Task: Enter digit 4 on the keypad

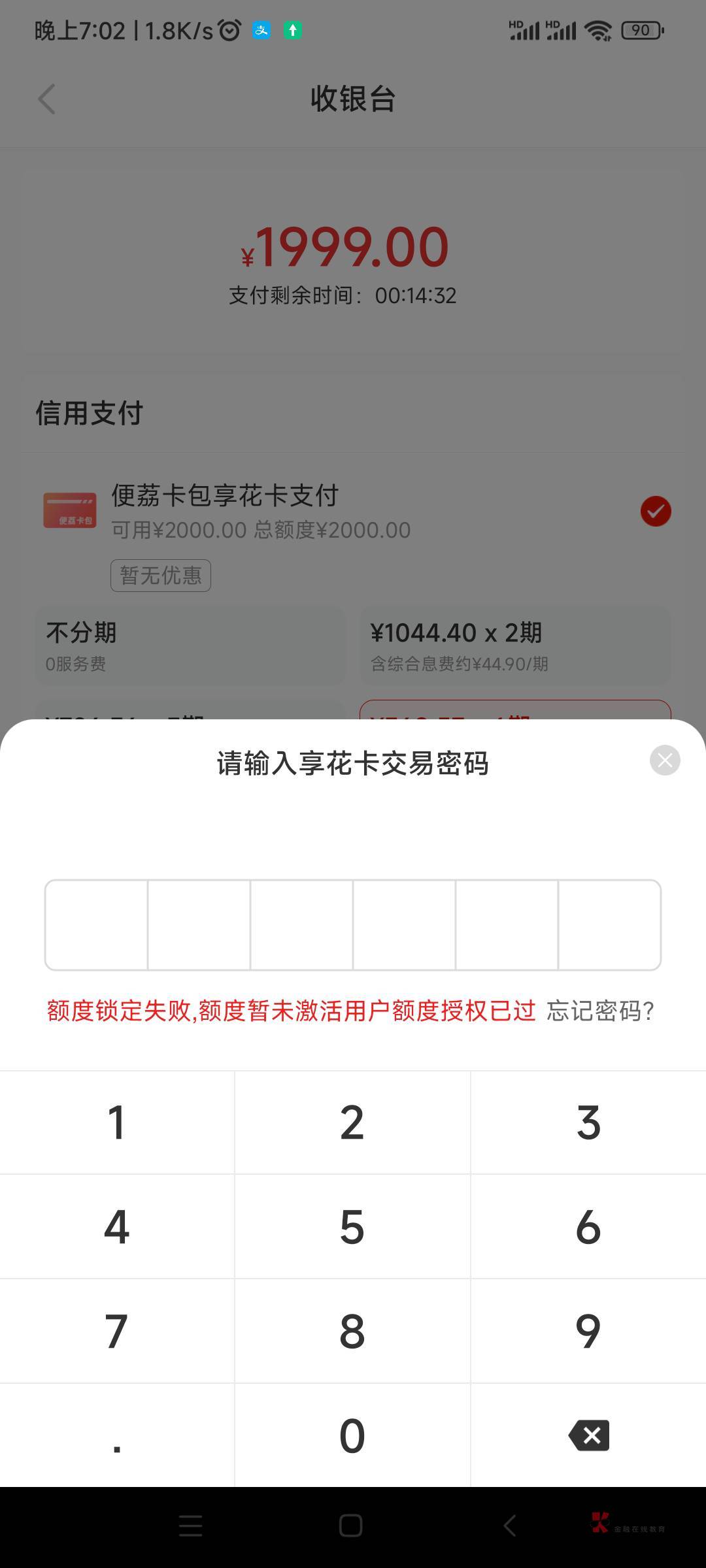Action: 117,1226
